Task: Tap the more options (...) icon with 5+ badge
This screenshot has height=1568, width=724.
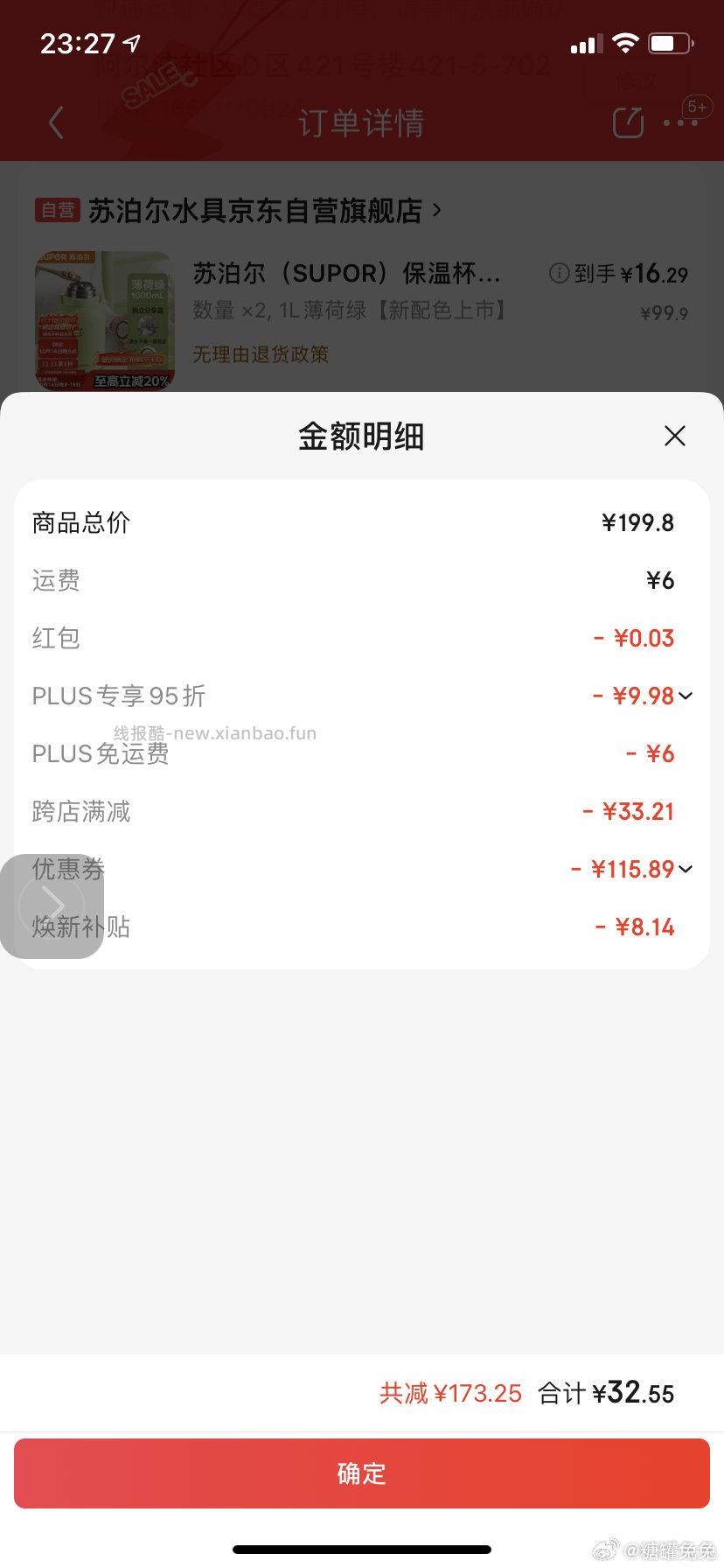Action: tap(681, 122)
